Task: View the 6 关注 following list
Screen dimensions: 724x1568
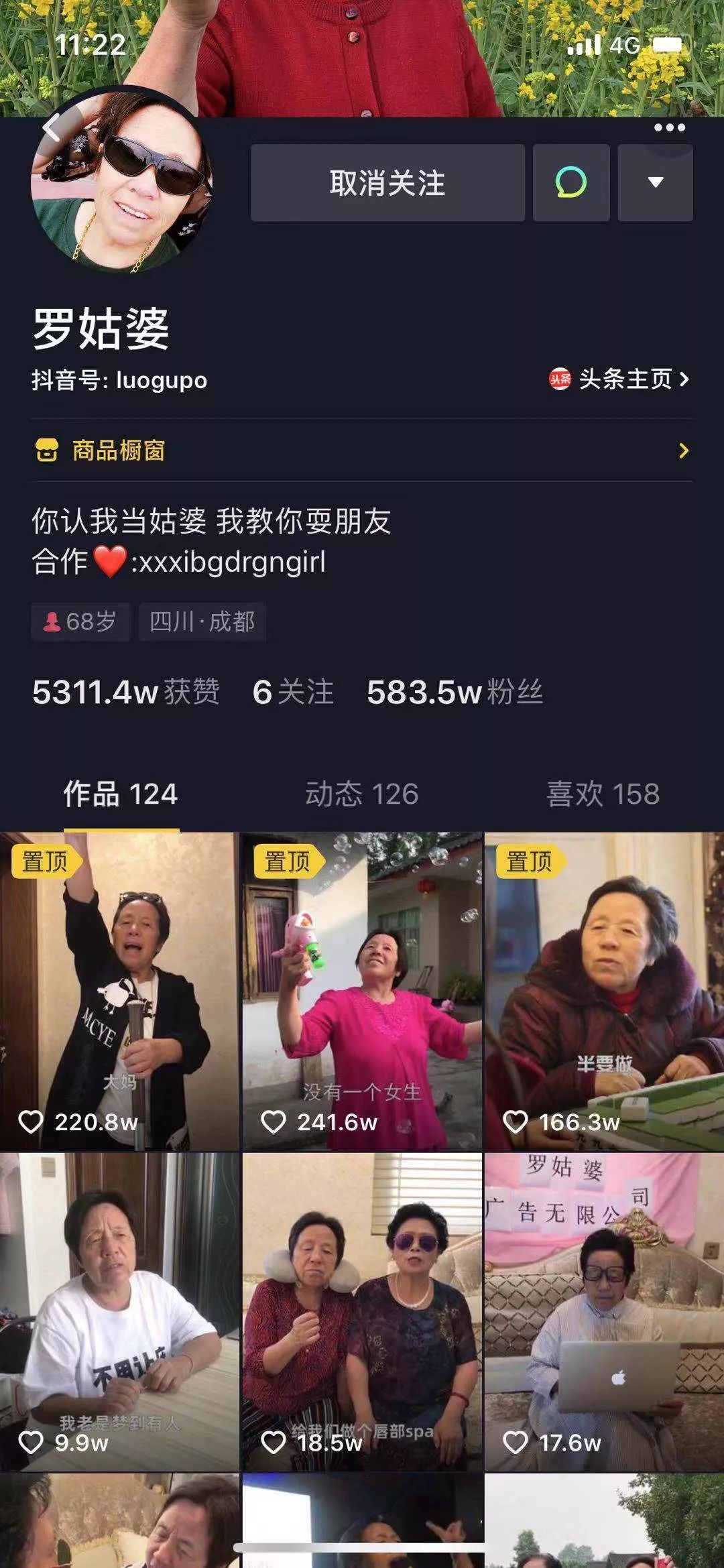Action: pos(293,692)
